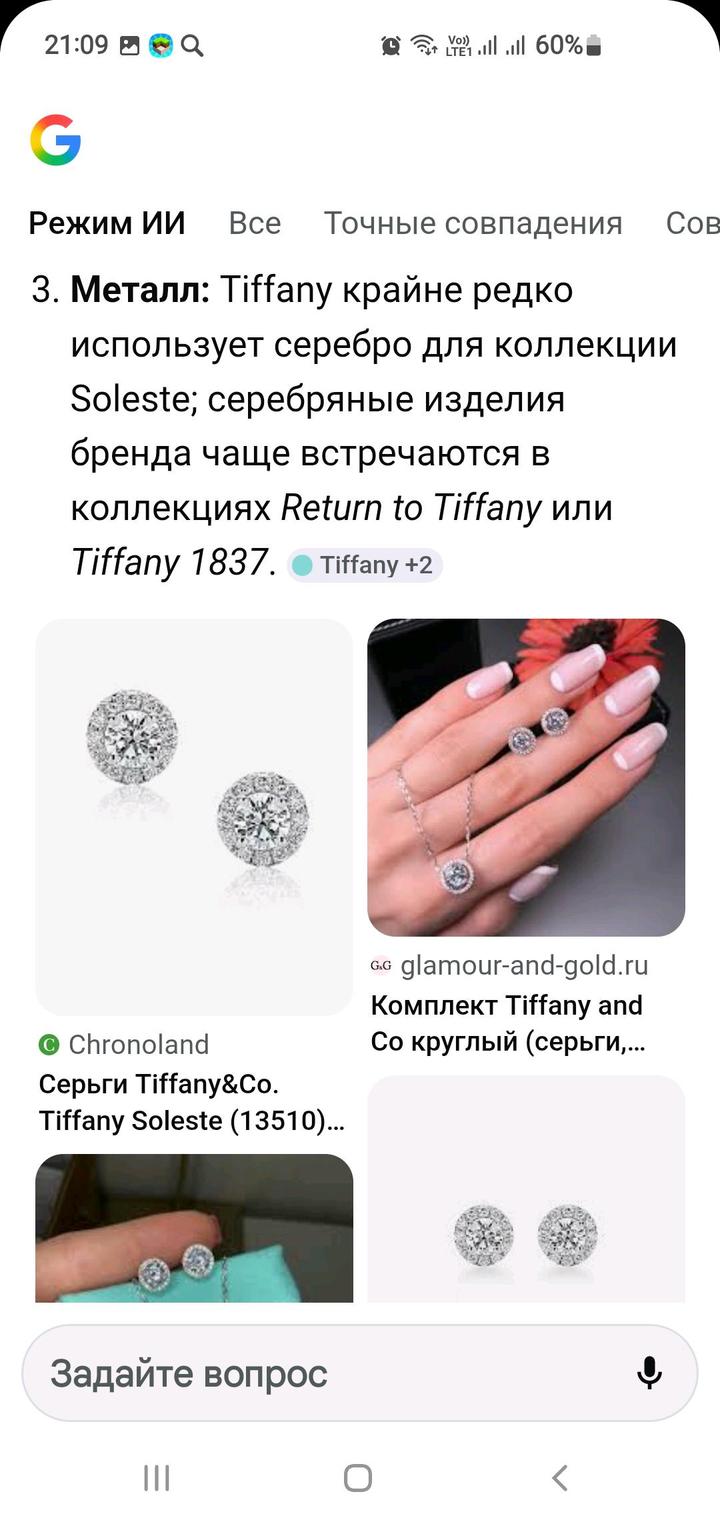The image size is (720, 1520).
Task: Open the recent apps view
Action: 157,1477
